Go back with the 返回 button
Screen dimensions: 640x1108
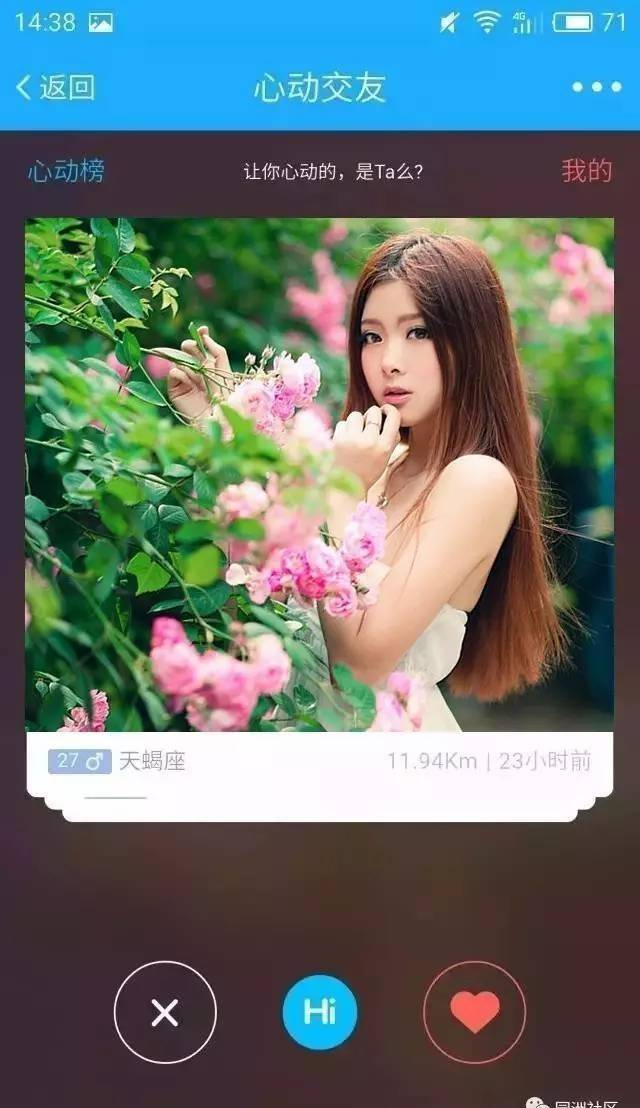click(x=56, y=87)
